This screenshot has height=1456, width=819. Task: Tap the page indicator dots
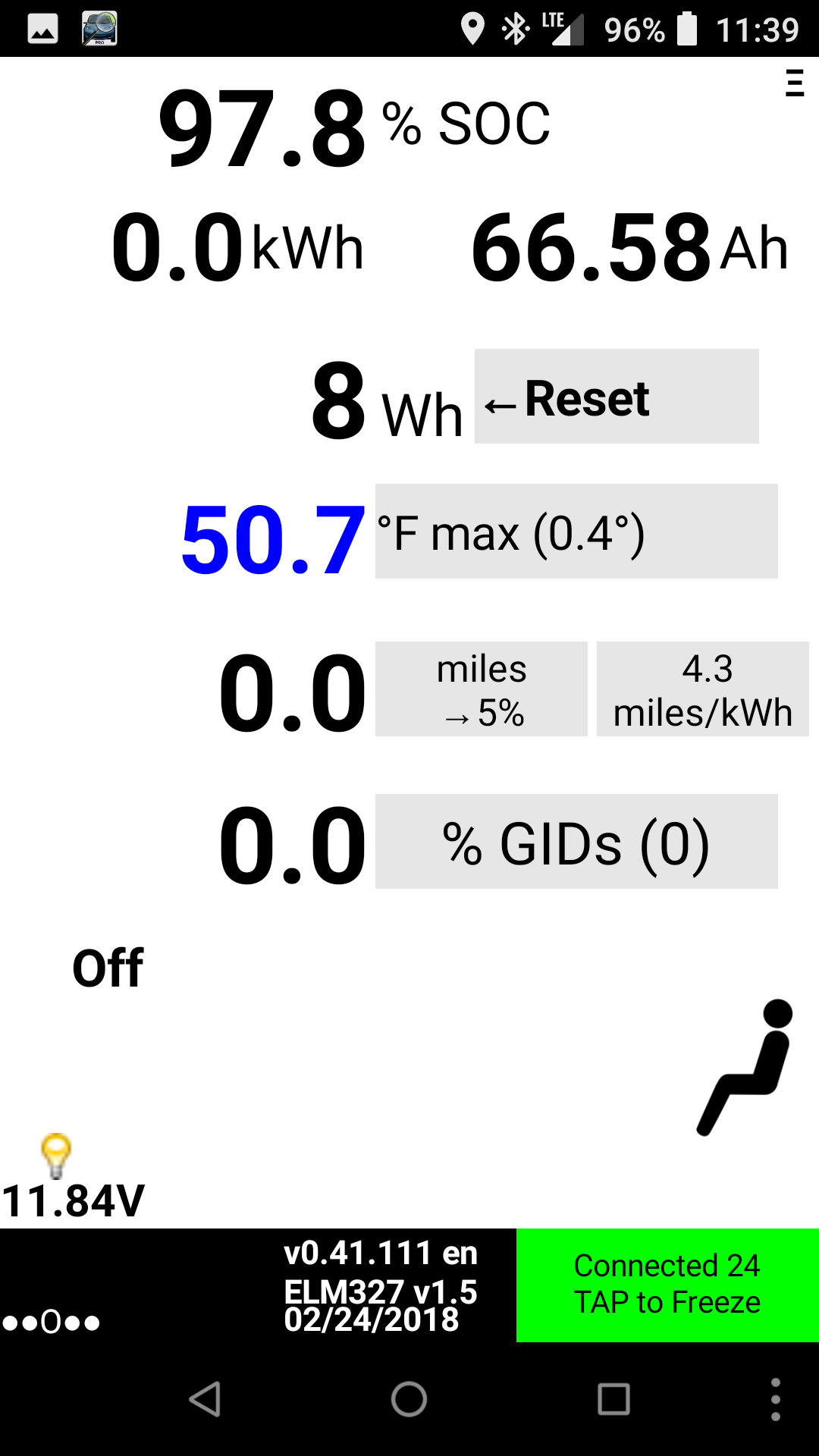pyautogui.click(x=51, y=1323)
